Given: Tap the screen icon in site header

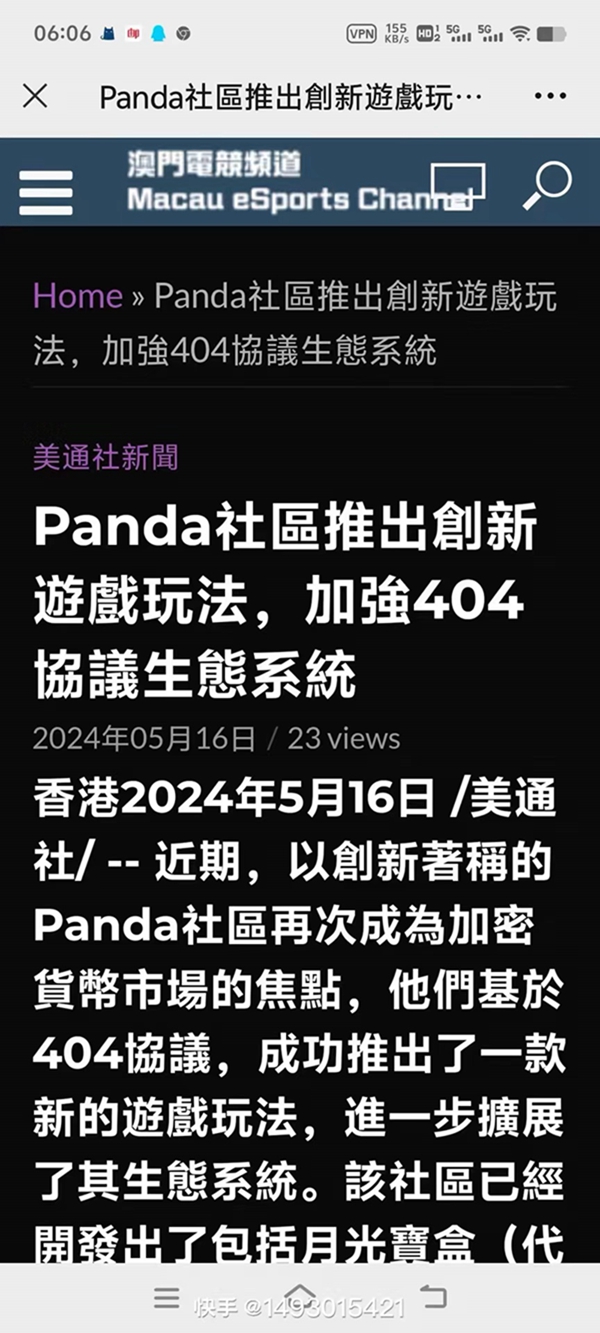Looking at the screenshot, I should tap(458, 182).
